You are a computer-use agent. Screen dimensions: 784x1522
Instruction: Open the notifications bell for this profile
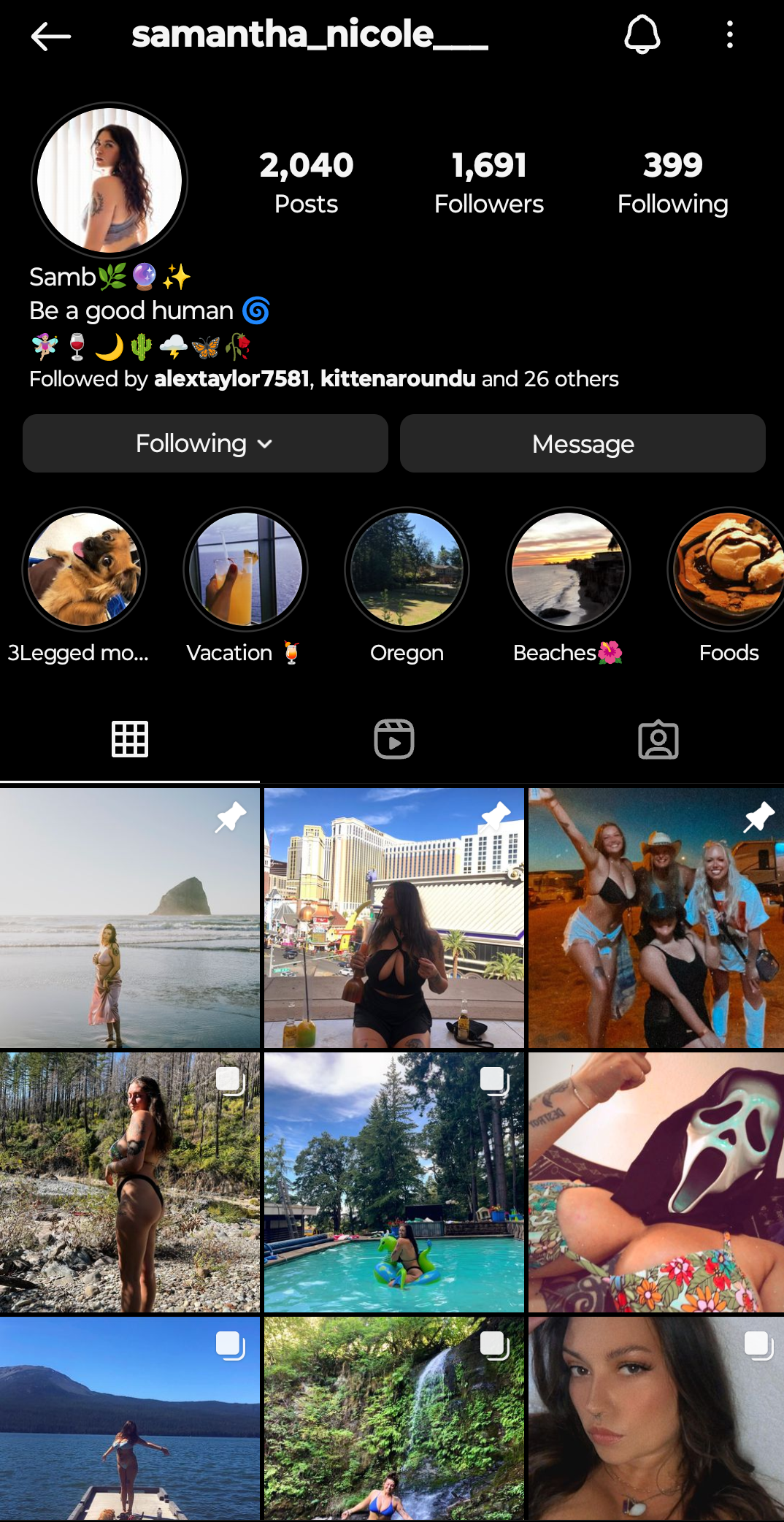[x=642, y=35]
